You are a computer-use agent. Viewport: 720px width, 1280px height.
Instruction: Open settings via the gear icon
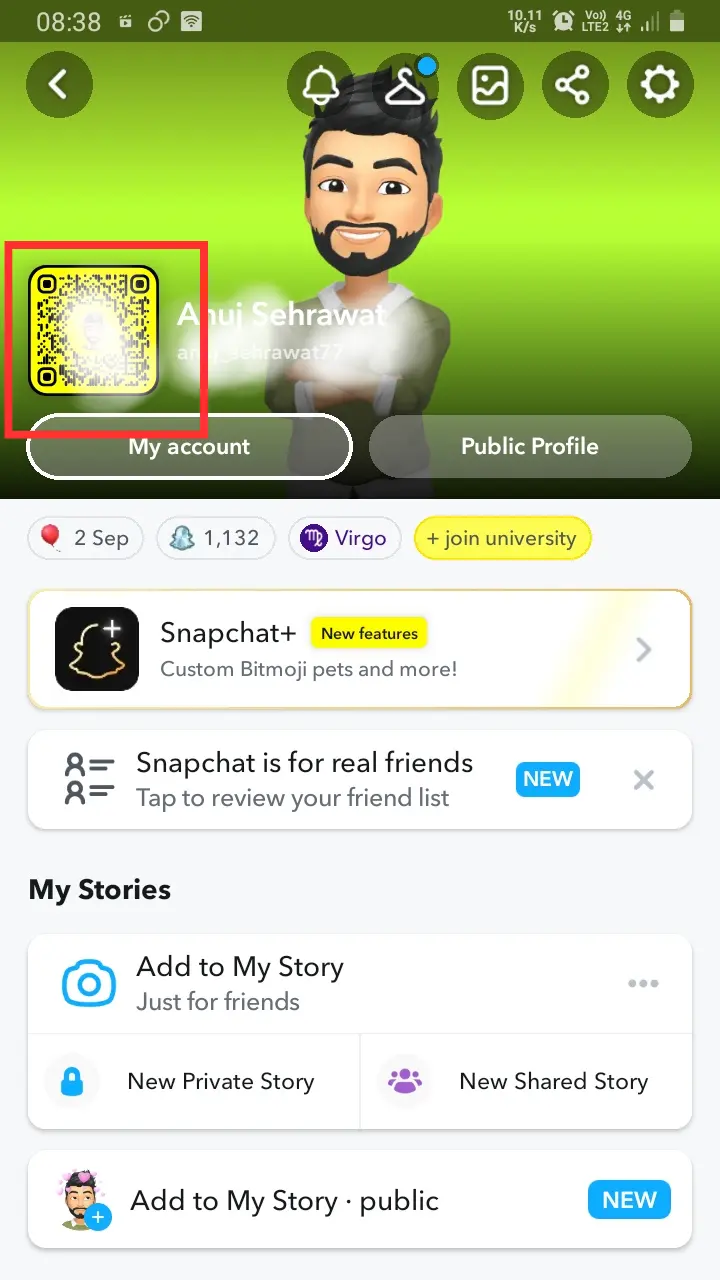pos(660,85)
